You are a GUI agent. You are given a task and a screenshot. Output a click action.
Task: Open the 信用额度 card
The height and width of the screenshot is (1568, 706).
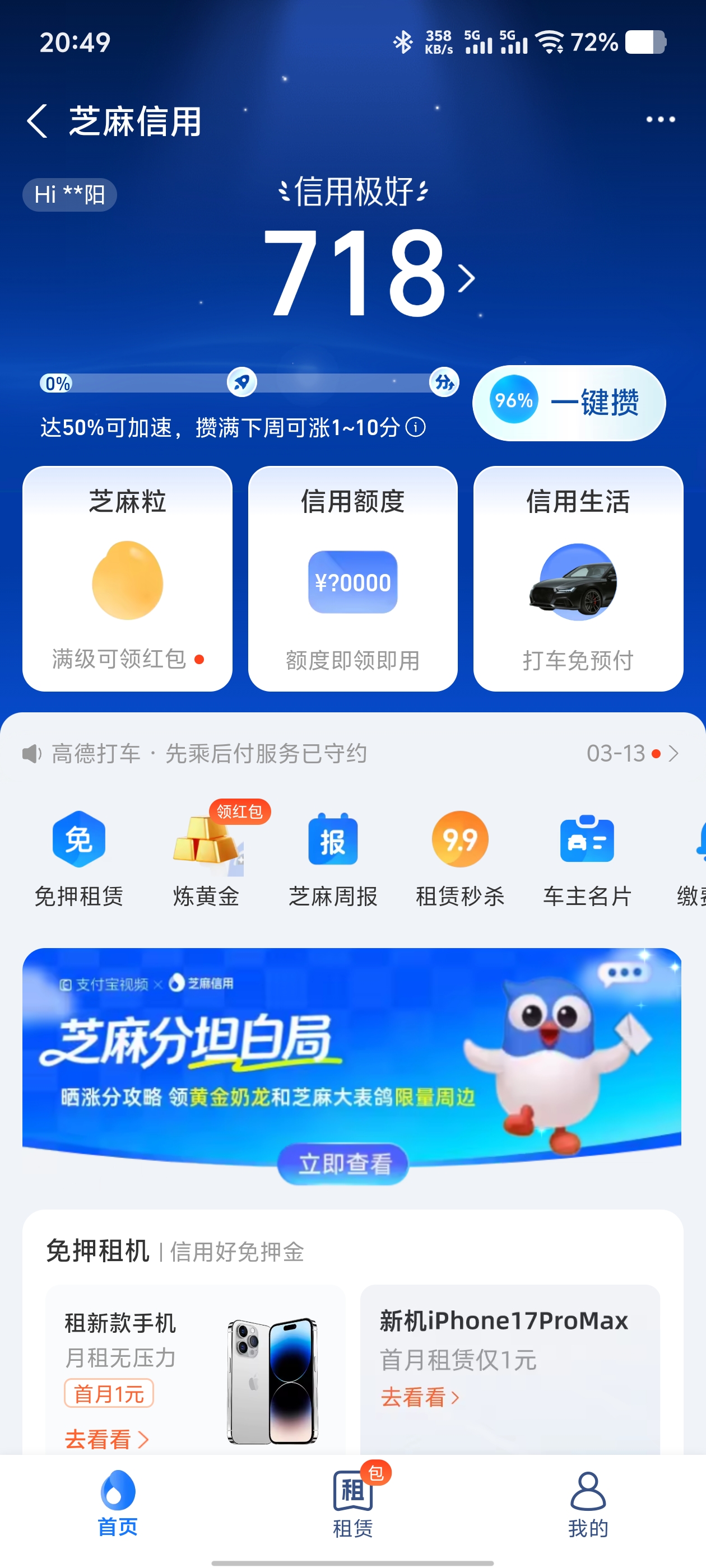pyautogui.click(x=352, y=578)
